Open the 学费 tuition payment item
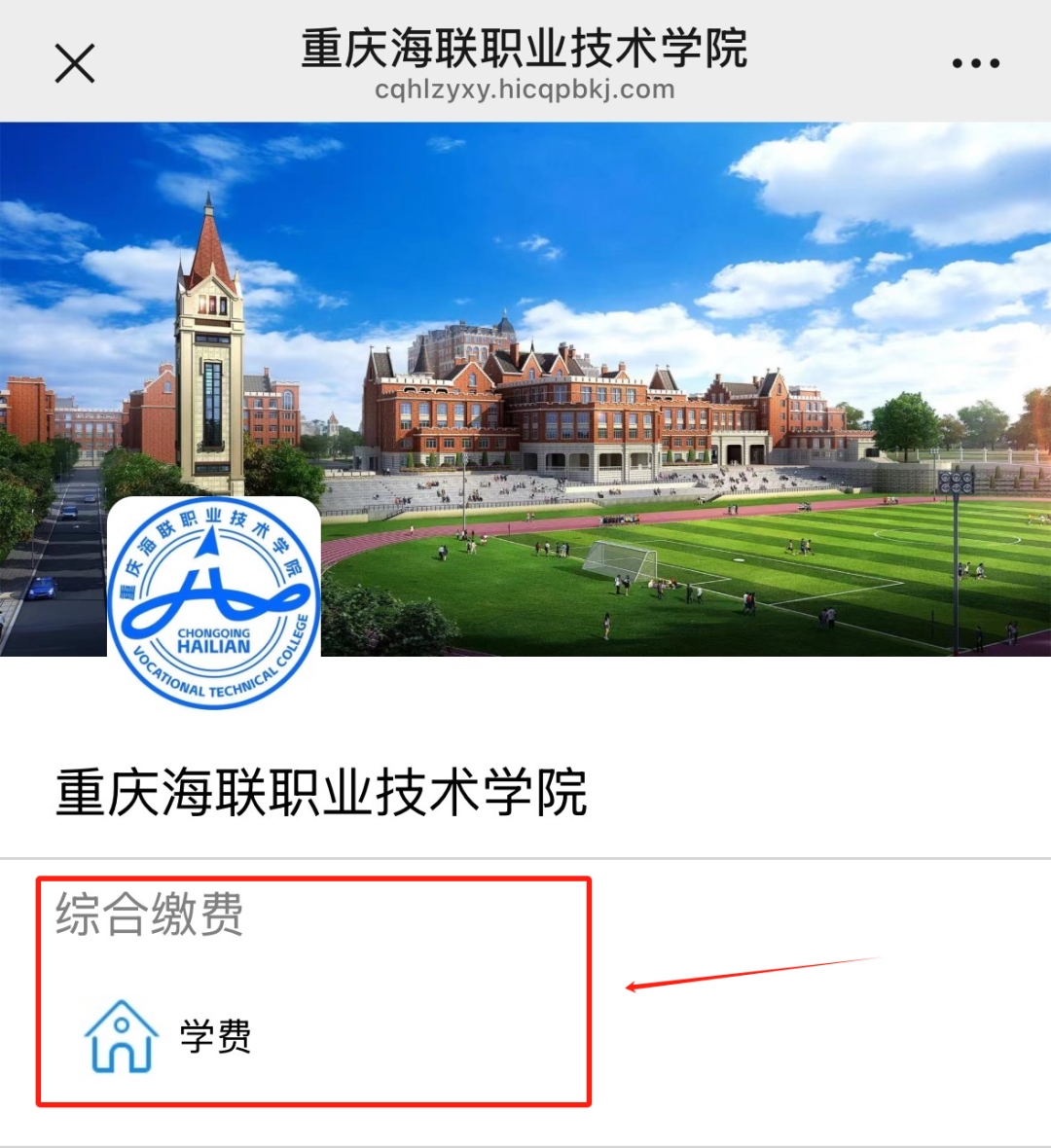 (x=168, y=1036)
